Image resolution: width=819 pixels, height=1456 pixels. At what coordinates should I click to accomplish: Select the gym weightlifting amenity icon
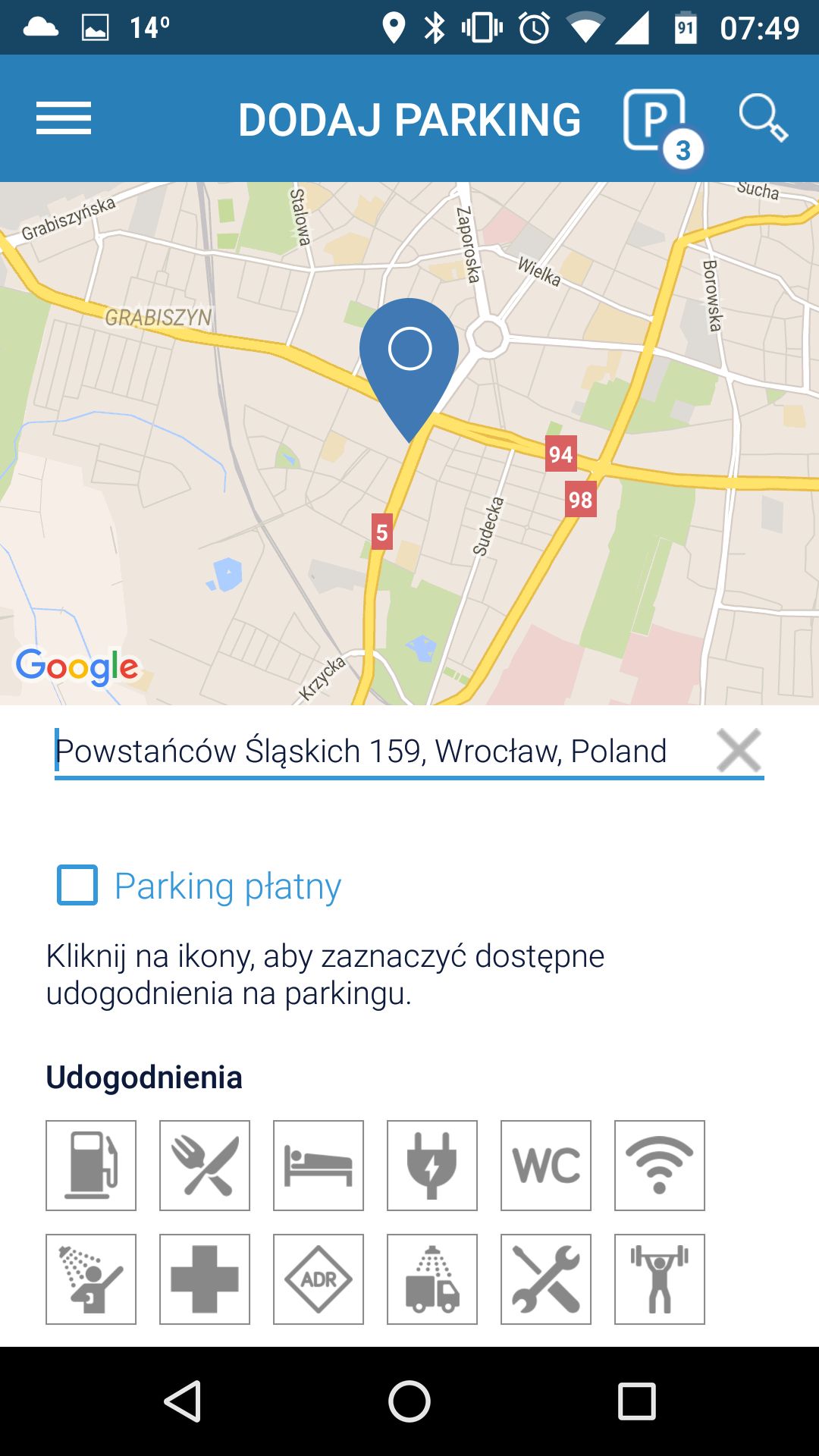click(x=660, y=1279)
